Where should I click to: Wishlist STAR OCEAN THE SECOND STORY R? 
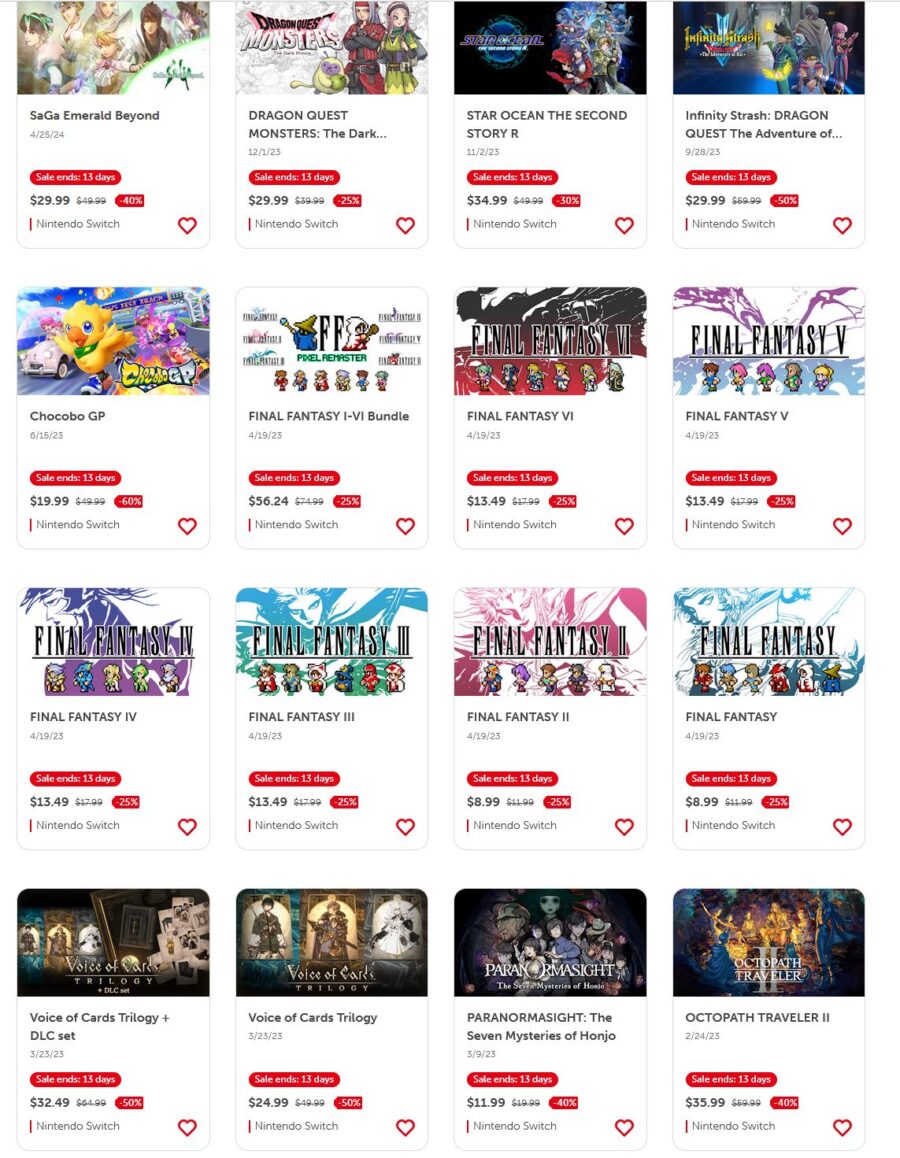(x=624, y=226)
